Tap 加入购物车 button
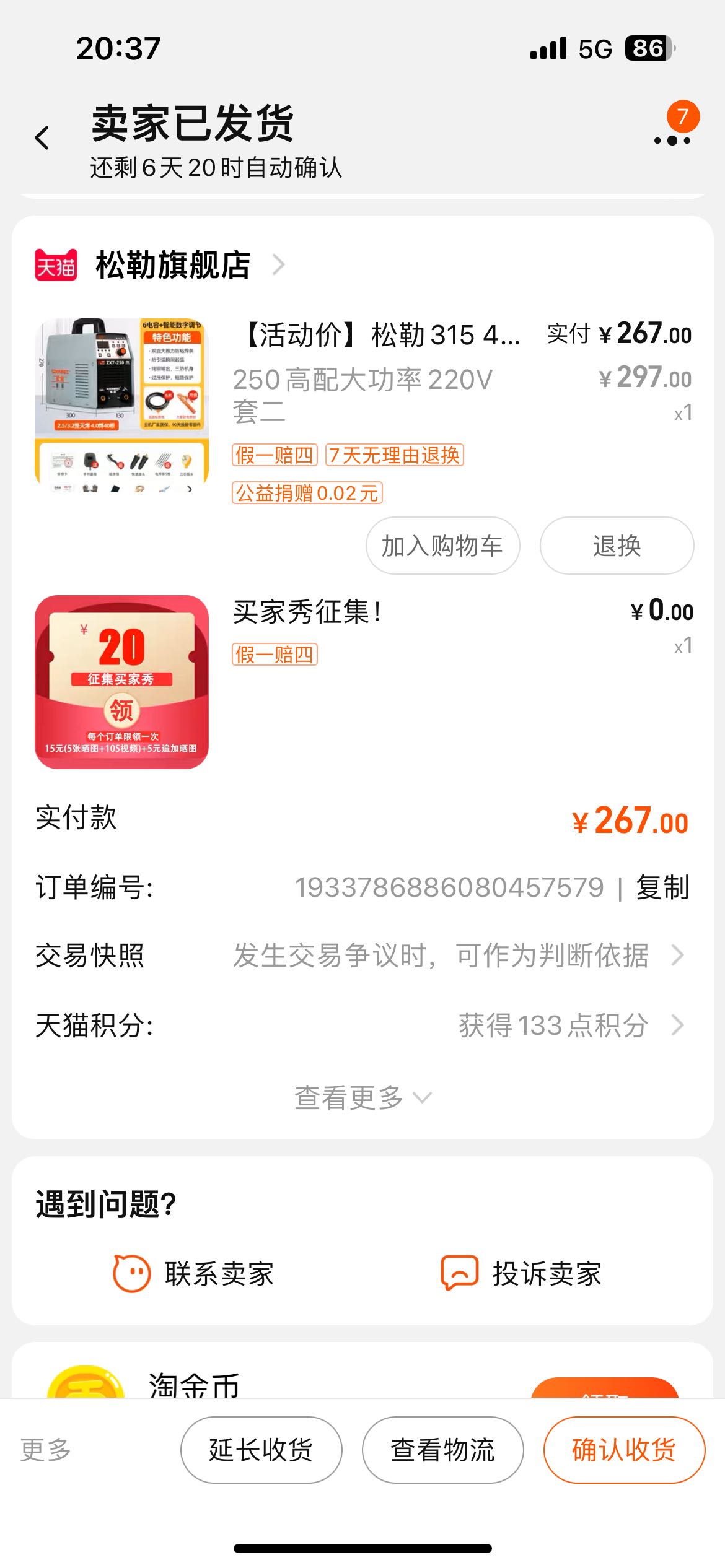The height and width of the screenshot is (1568, 725). click(x=442, y=546)
